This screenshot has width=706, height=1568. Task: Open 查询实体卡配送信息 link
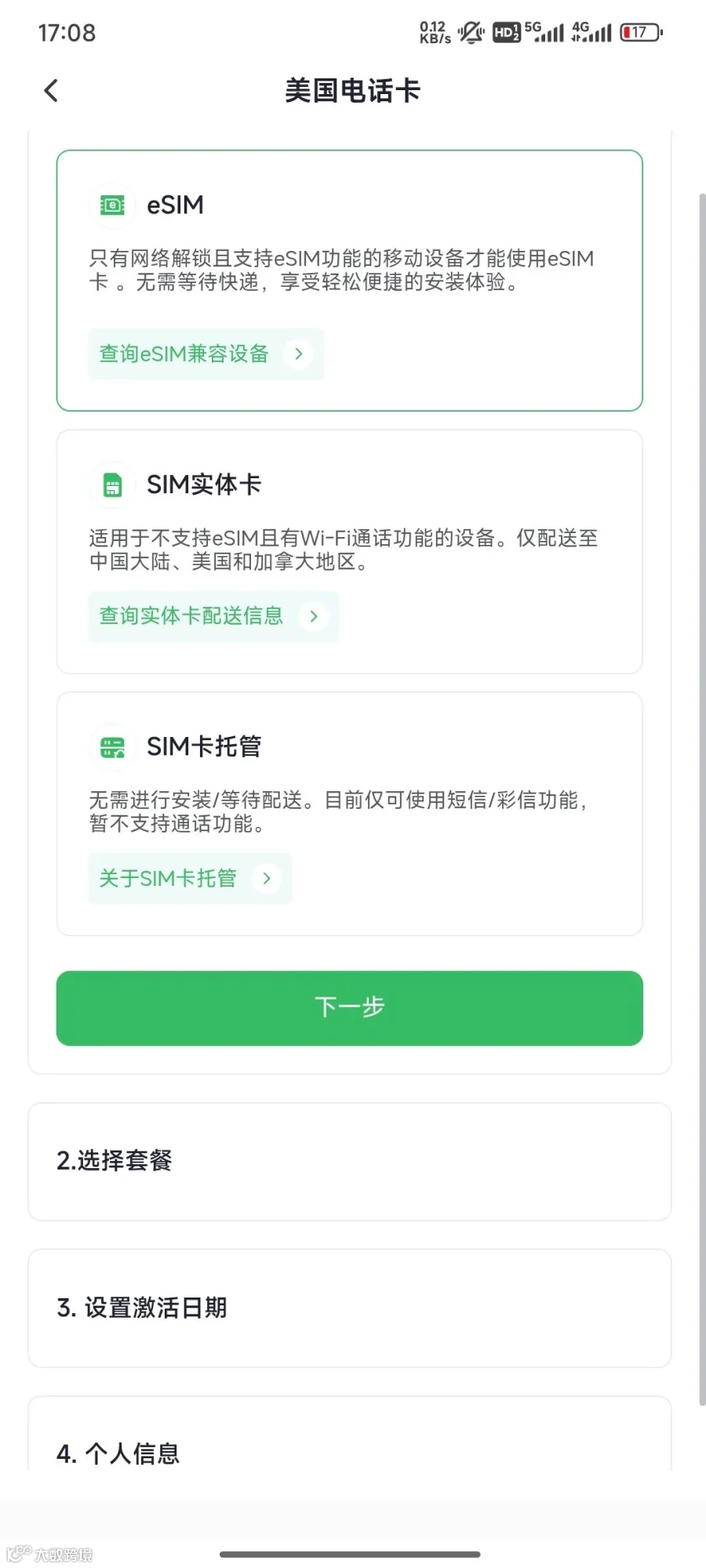(213, 616)
